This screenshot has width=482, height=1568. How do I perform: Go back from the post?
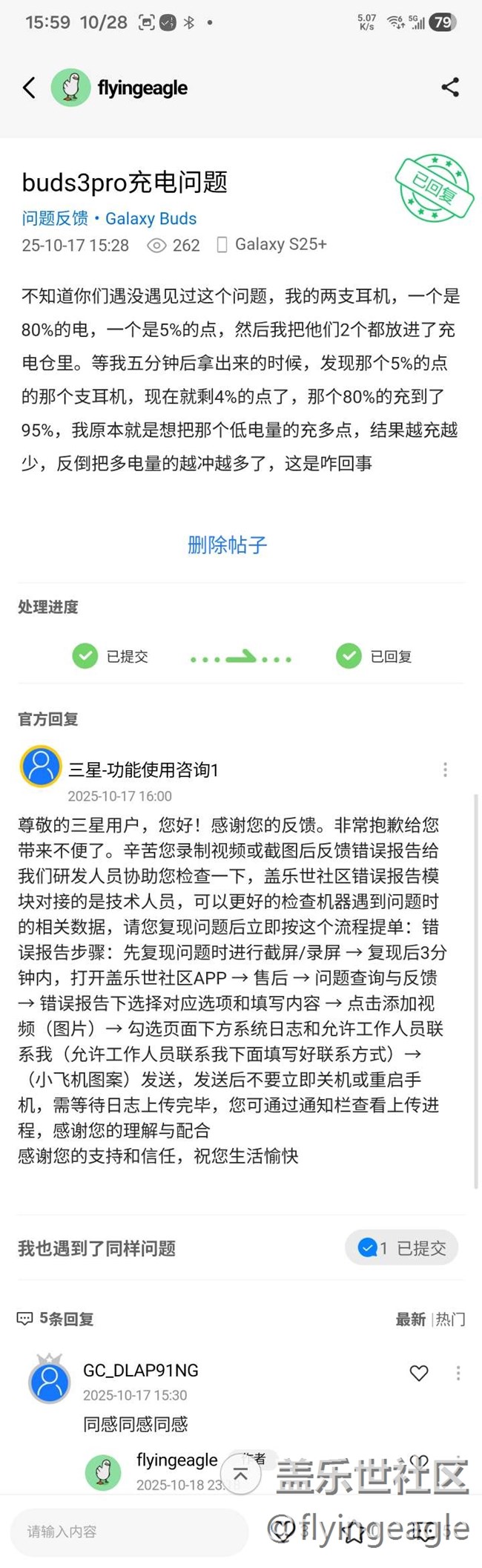[x=29, y=88]
